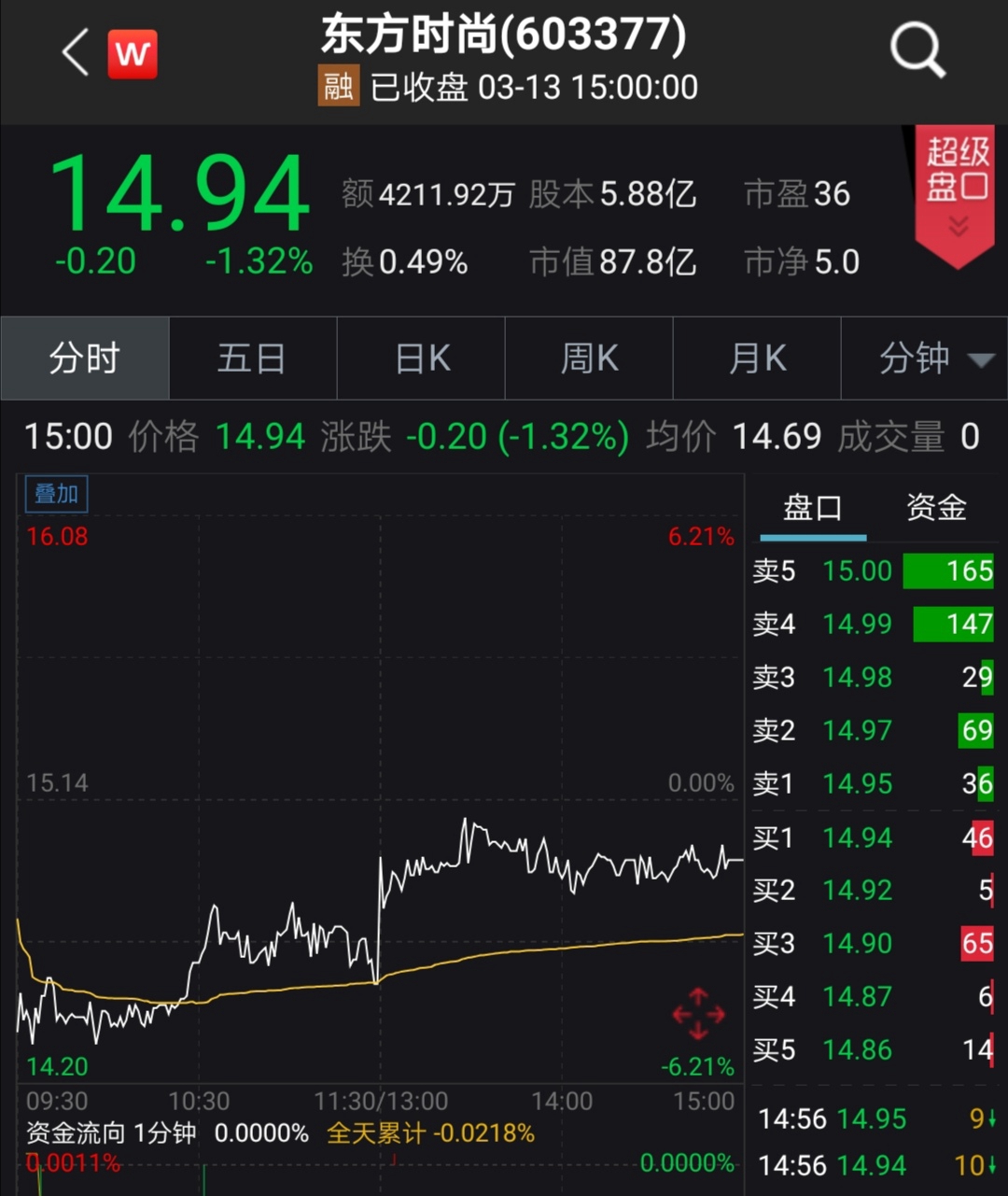Viewport: 1008px width, 1196px height.
Task: Open the search magnifier icon
Action: (917, 51)
